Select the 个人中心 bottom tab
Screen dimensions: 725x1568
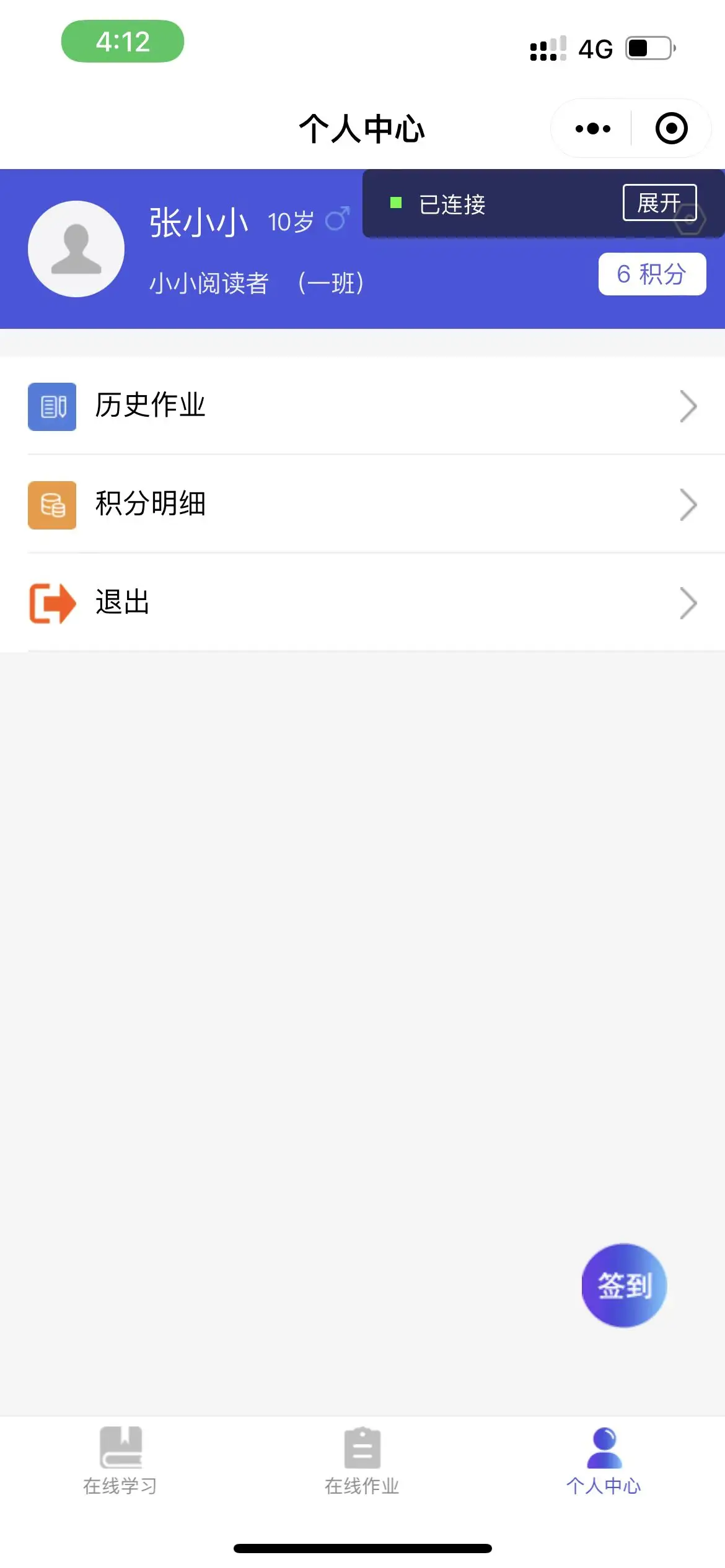604,1460
